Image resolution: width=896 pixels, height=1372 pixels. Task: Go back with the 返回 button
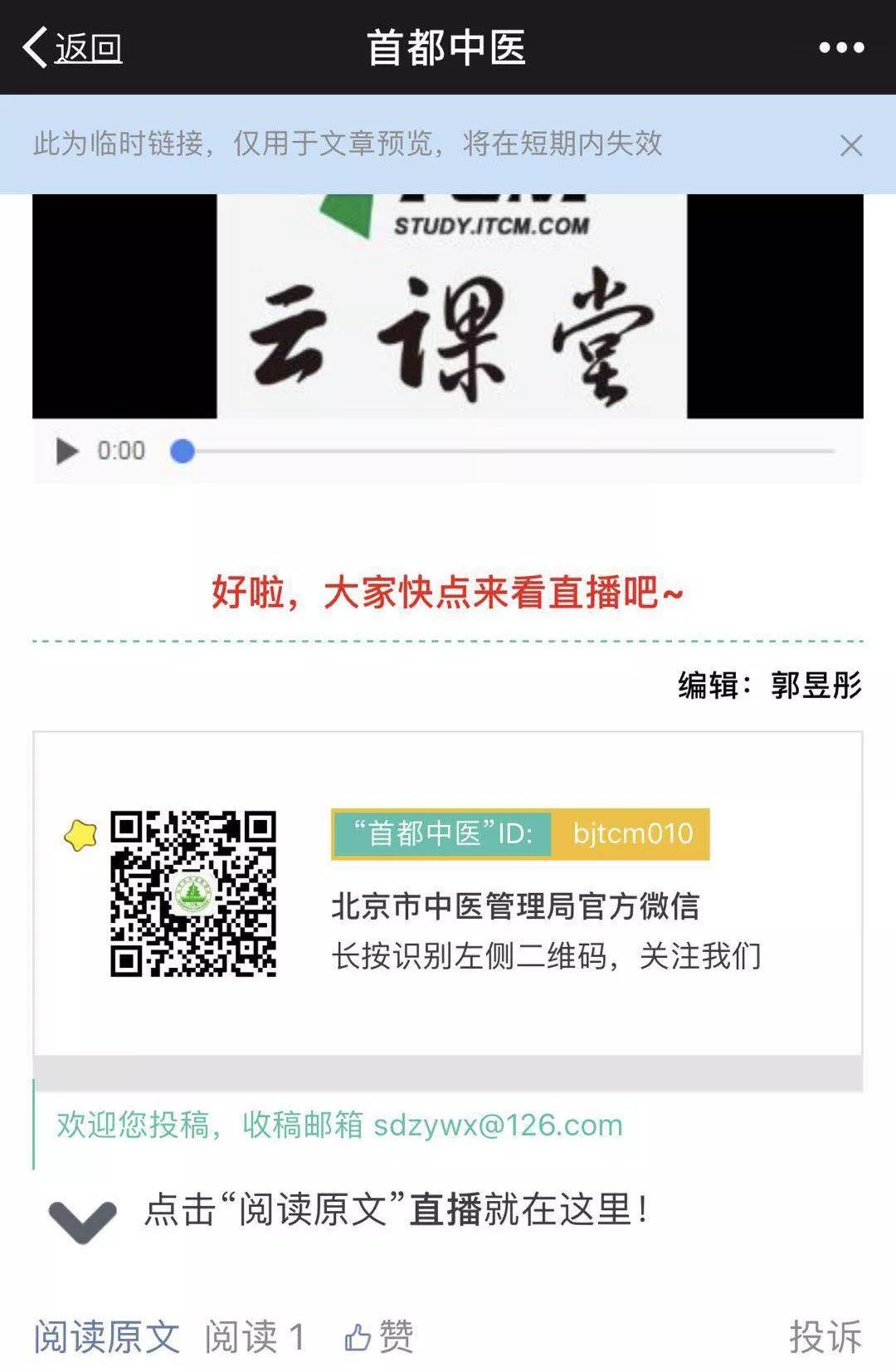point(73,48)
